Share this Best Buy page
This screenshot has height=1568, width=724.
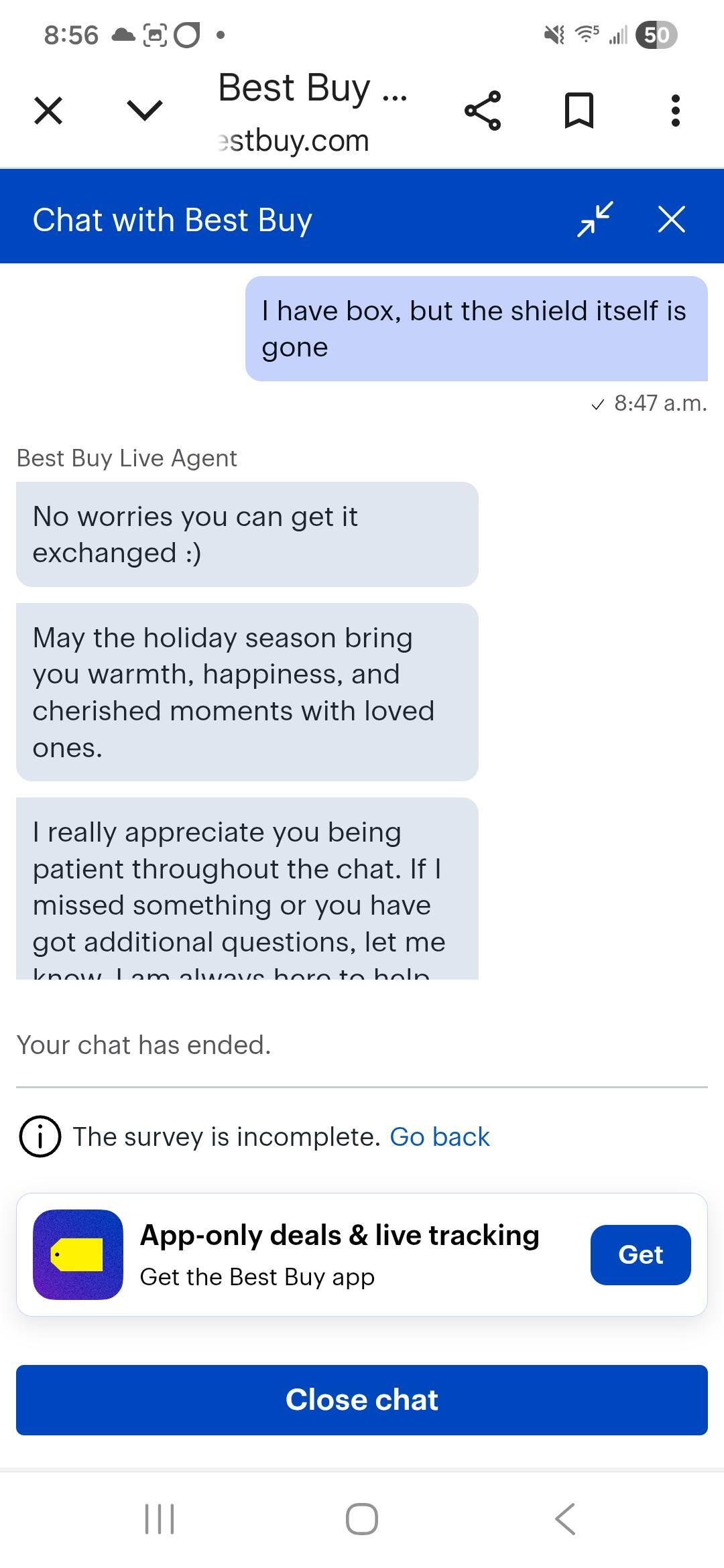pyautogui.click(x=483, y=111)
